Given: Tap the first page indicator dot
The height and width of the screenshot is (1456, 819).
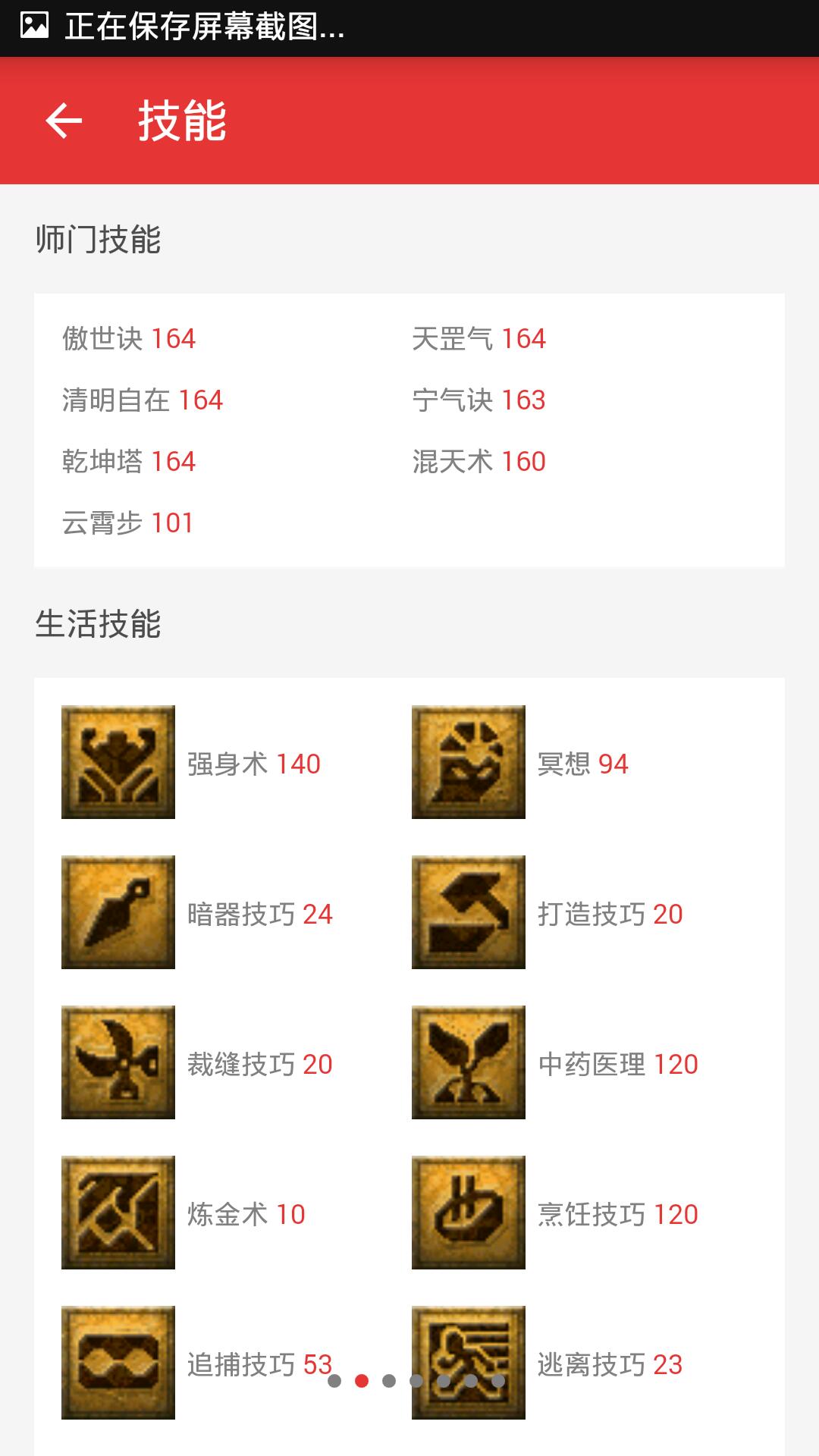Looking at the screenshot, I should tap(334, 1381).
